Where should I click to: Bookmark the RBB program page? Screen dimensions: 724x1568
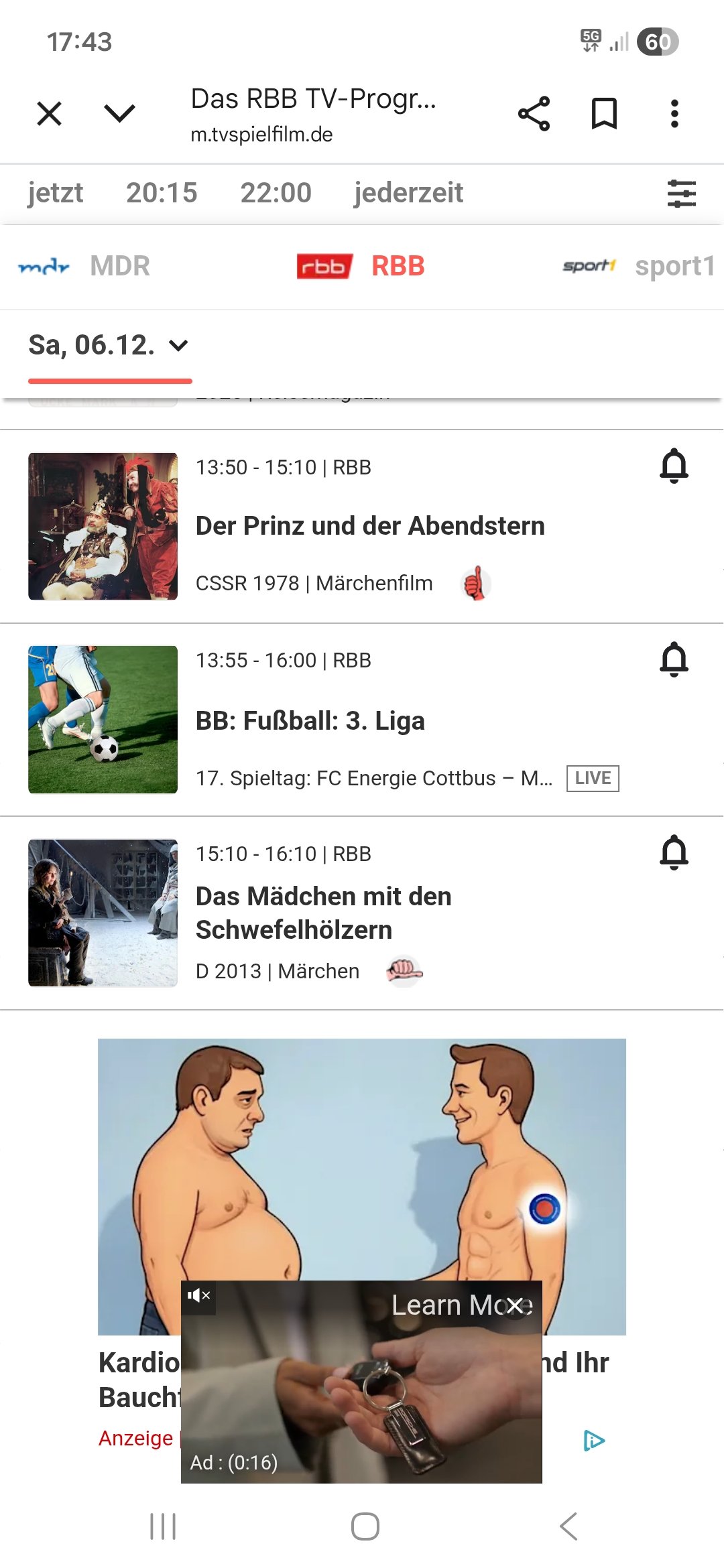click(604, 113)
